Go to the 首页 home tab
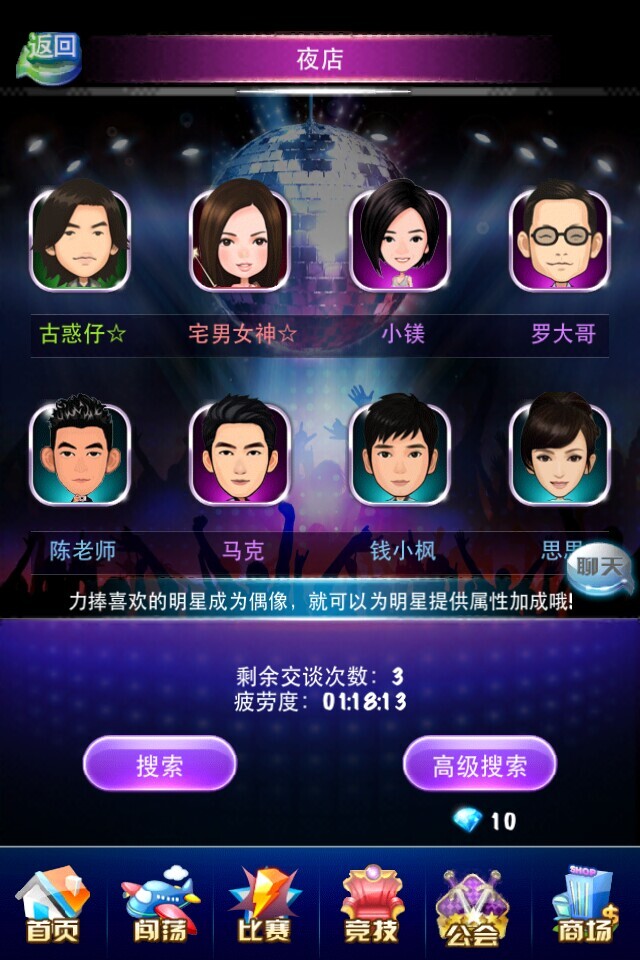The image size is (640, 960). coord(53,905)
